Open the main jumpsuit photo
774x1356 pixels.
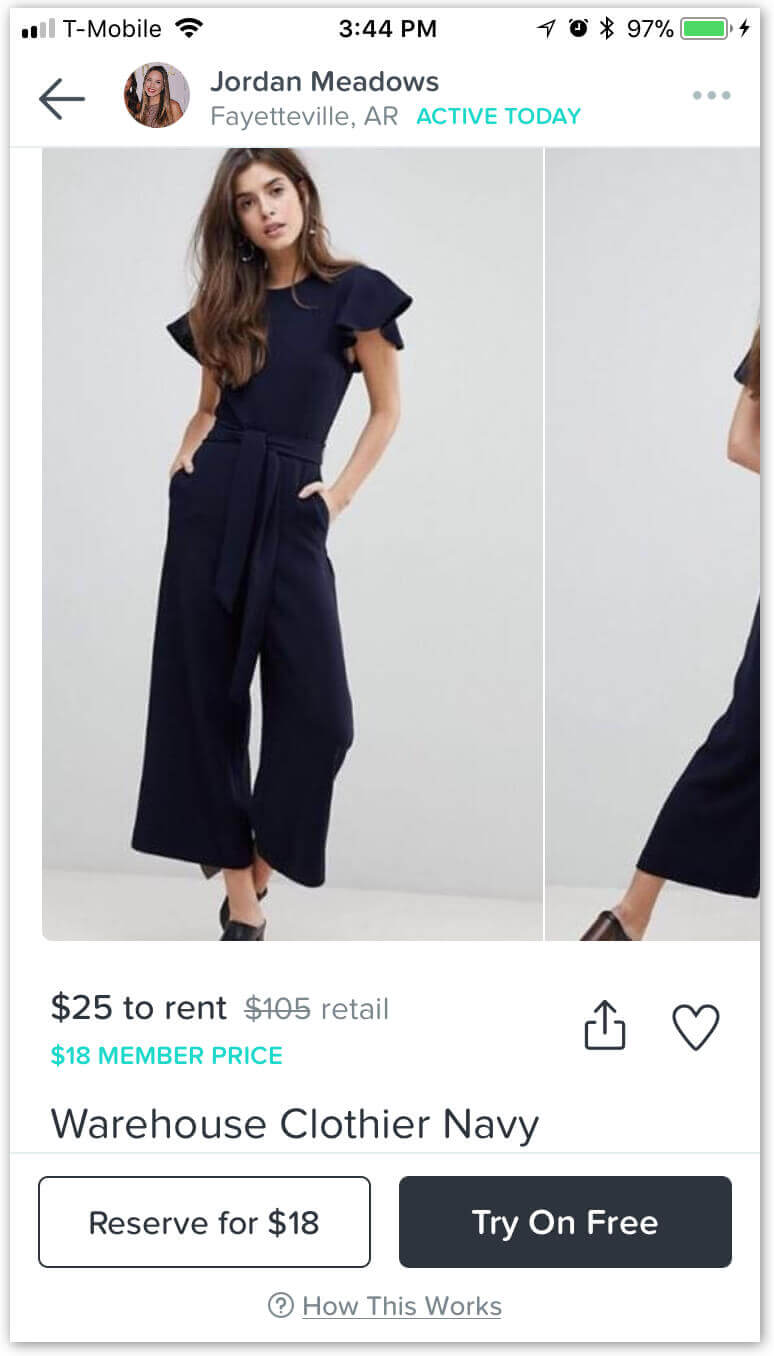tap(292, 544)
